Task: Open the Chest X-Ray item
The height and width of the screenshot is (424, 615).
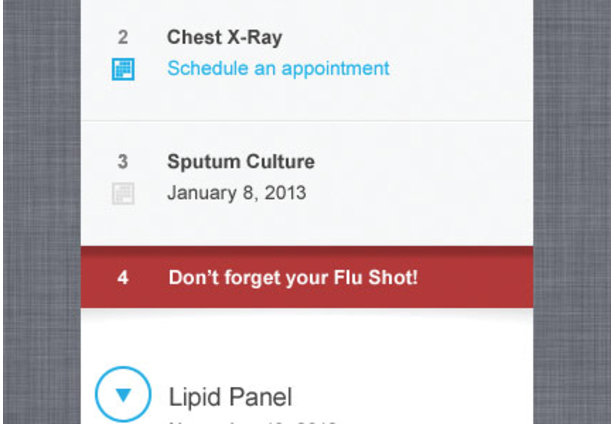Action: pyautogui.click(x=224, y=38)
